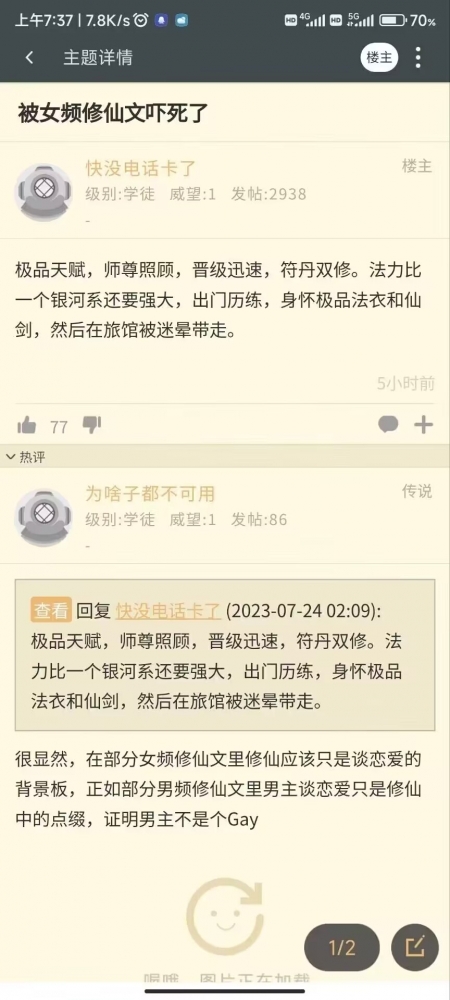This screenshot has width=450, height=1000.
Task: Go back from the thread details
Action: click(29, 57)
